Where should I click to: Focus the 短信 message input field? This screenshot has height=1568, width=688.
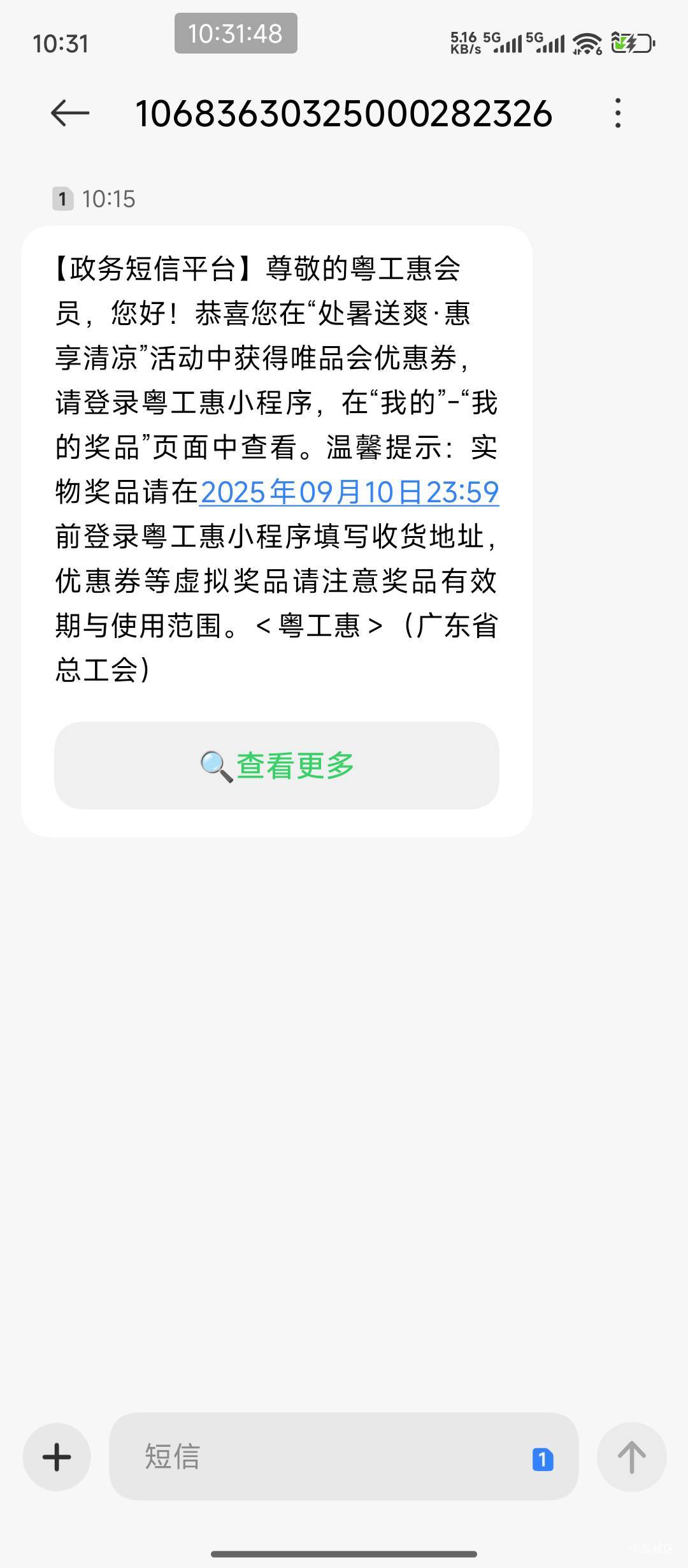coord(319,1456)
